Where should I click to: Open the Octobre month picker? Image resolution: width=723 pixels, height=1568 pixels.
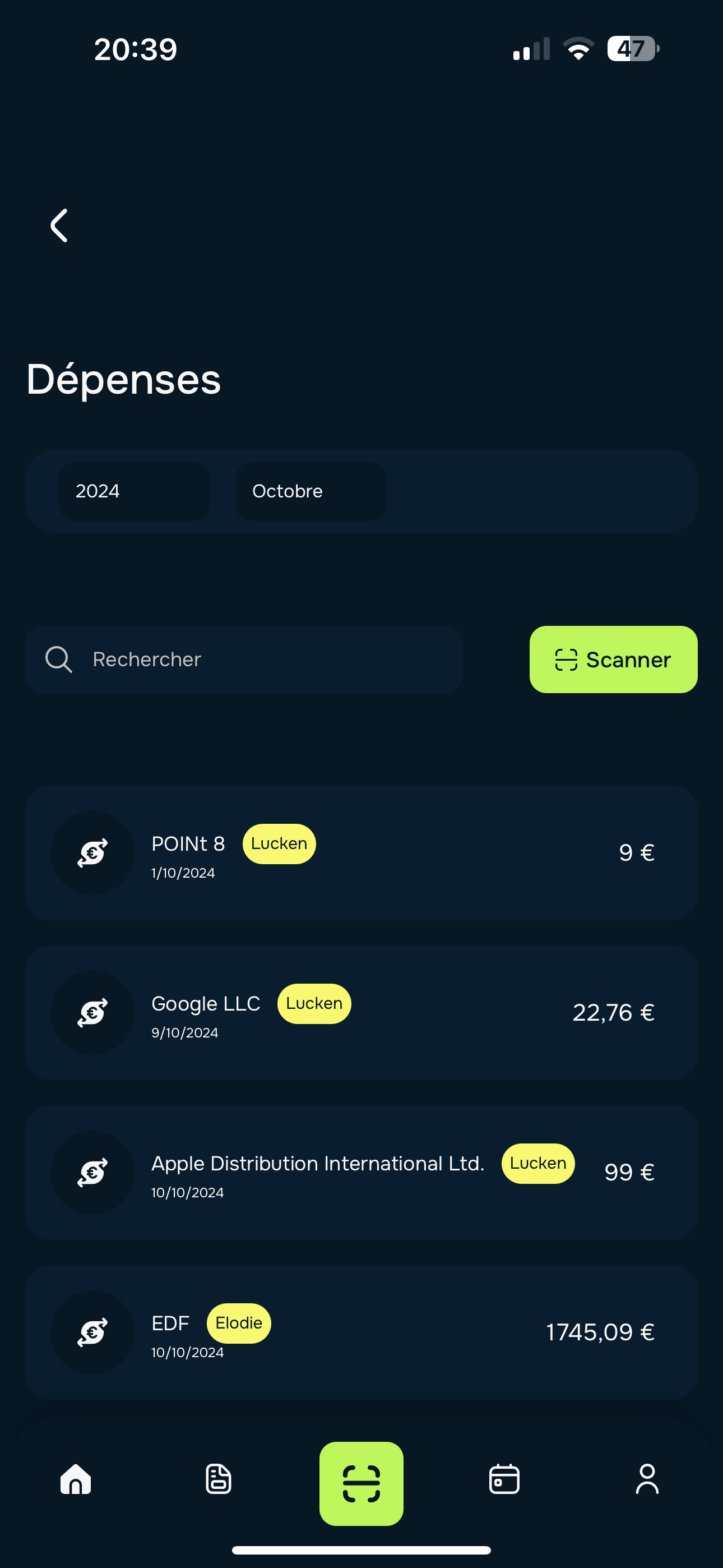(x=310, y=491)
